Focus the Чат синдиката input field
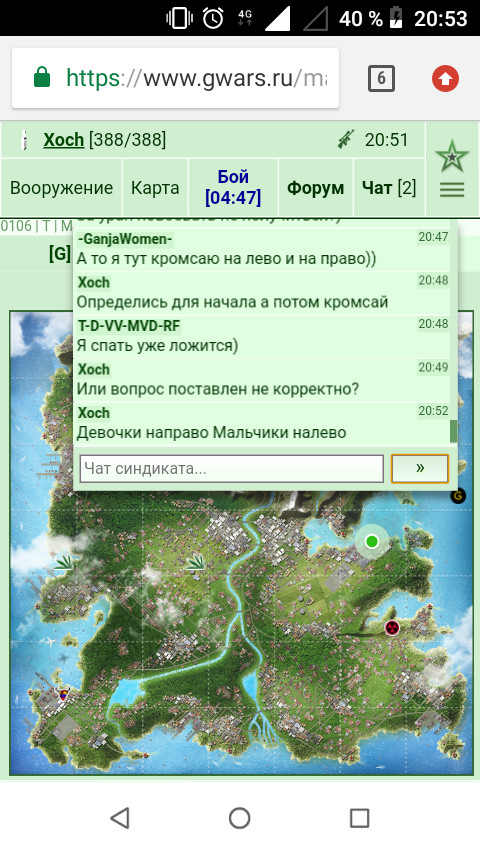This screenshot has width=480, height=854. click(x=232, y=468)
